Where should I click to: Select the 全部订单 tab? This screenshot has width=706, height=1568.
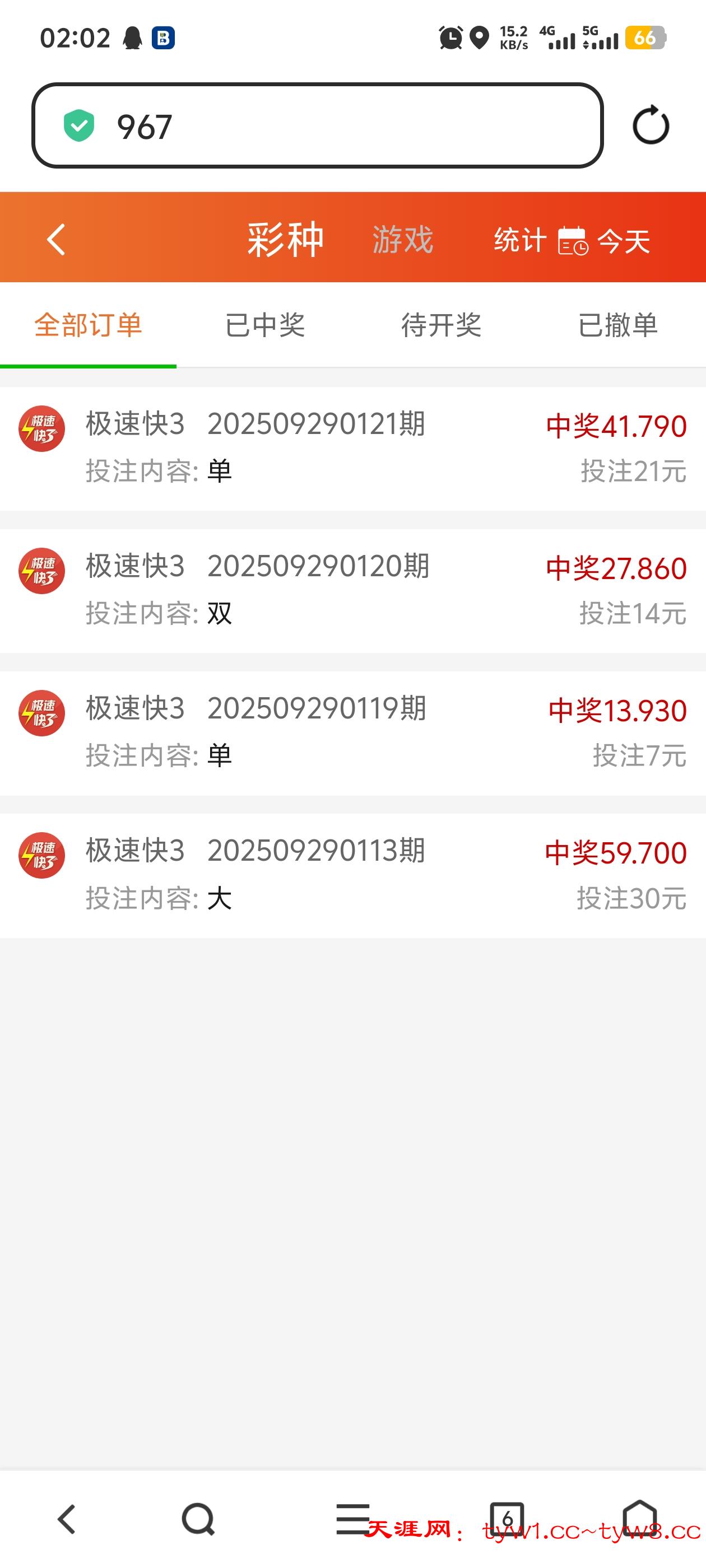[89, 325]
